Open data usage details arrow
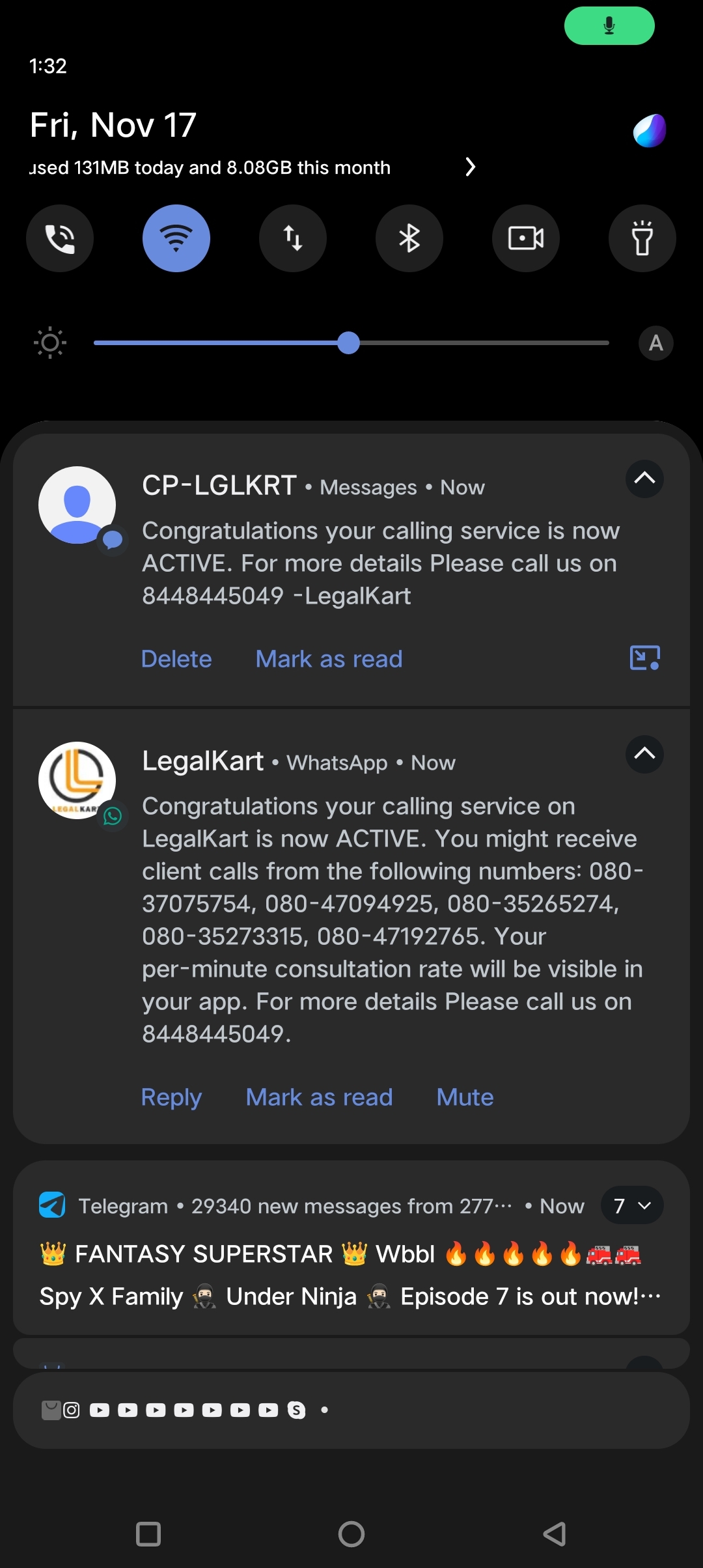Image resolution: width=703 pixels, height=1568 pixels. (x=470, y=167)
